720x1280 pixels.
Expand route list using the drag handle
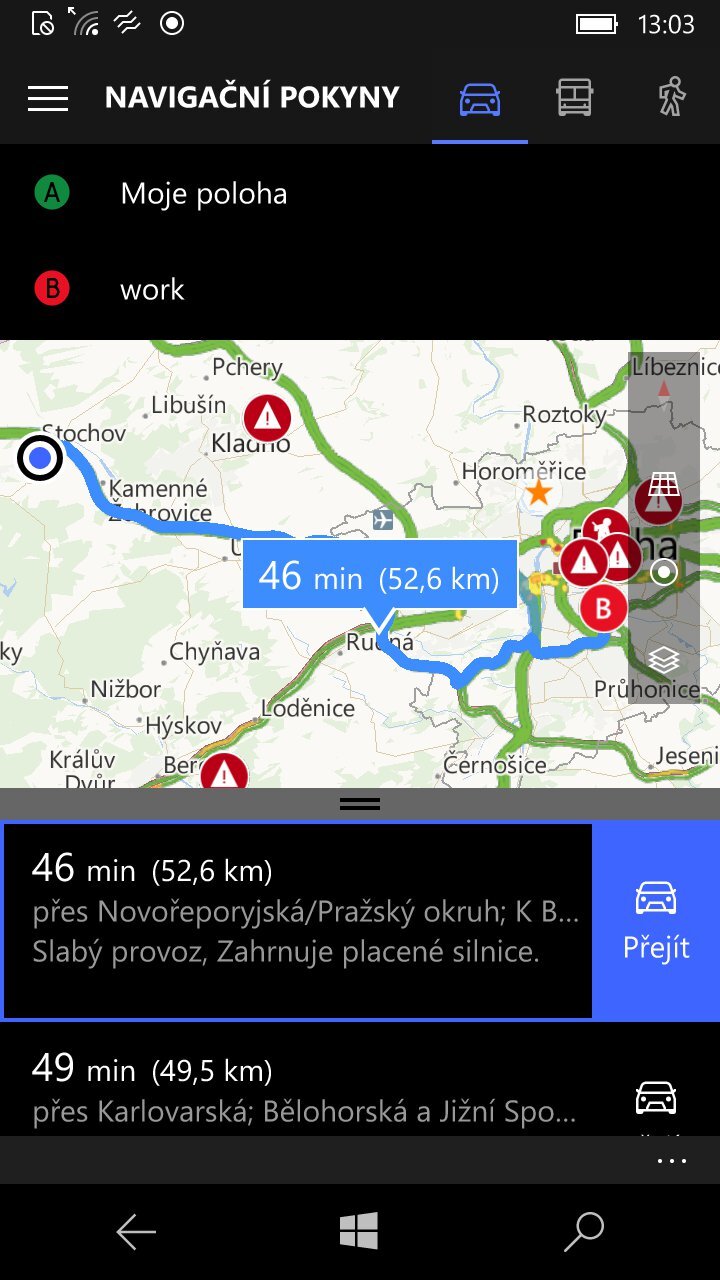tap(359, 802)
